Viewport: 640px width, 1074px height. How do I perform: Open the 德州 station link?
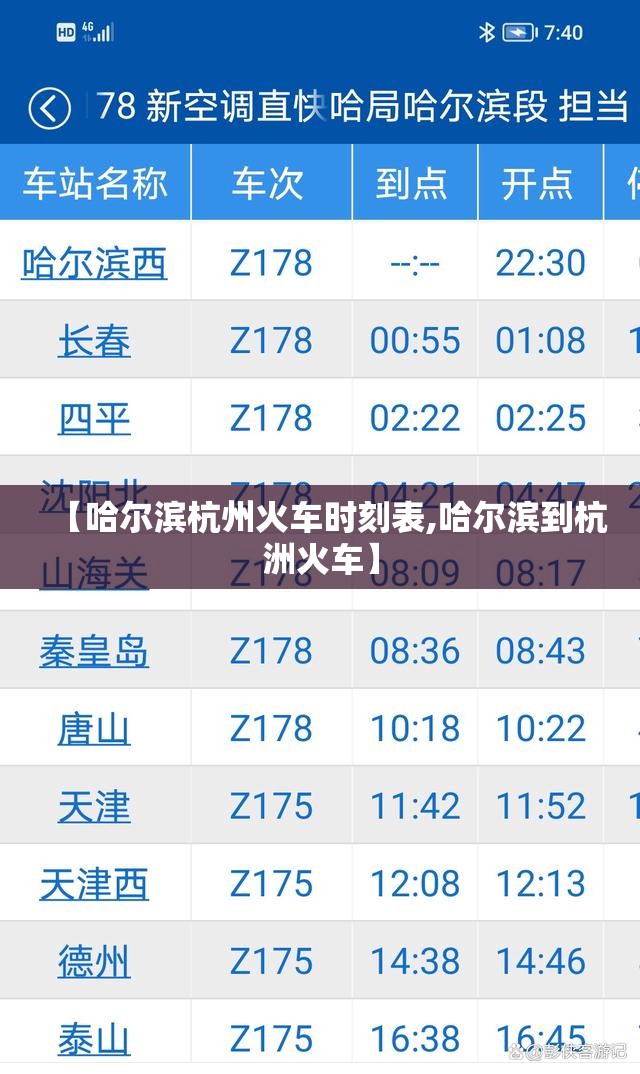click(94, 961)
